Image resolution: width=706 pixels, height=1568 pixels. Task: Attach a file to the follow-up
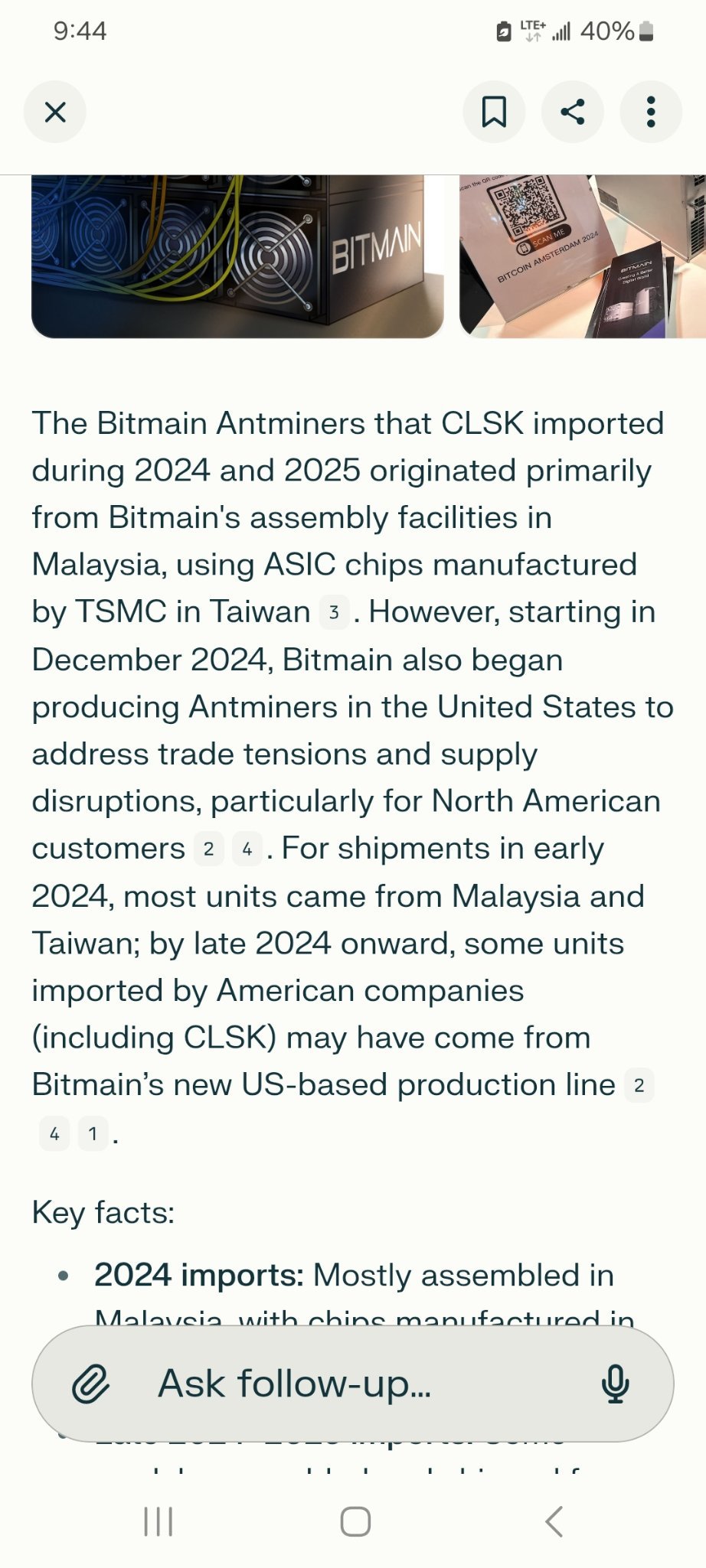[x=91, y=1384]
